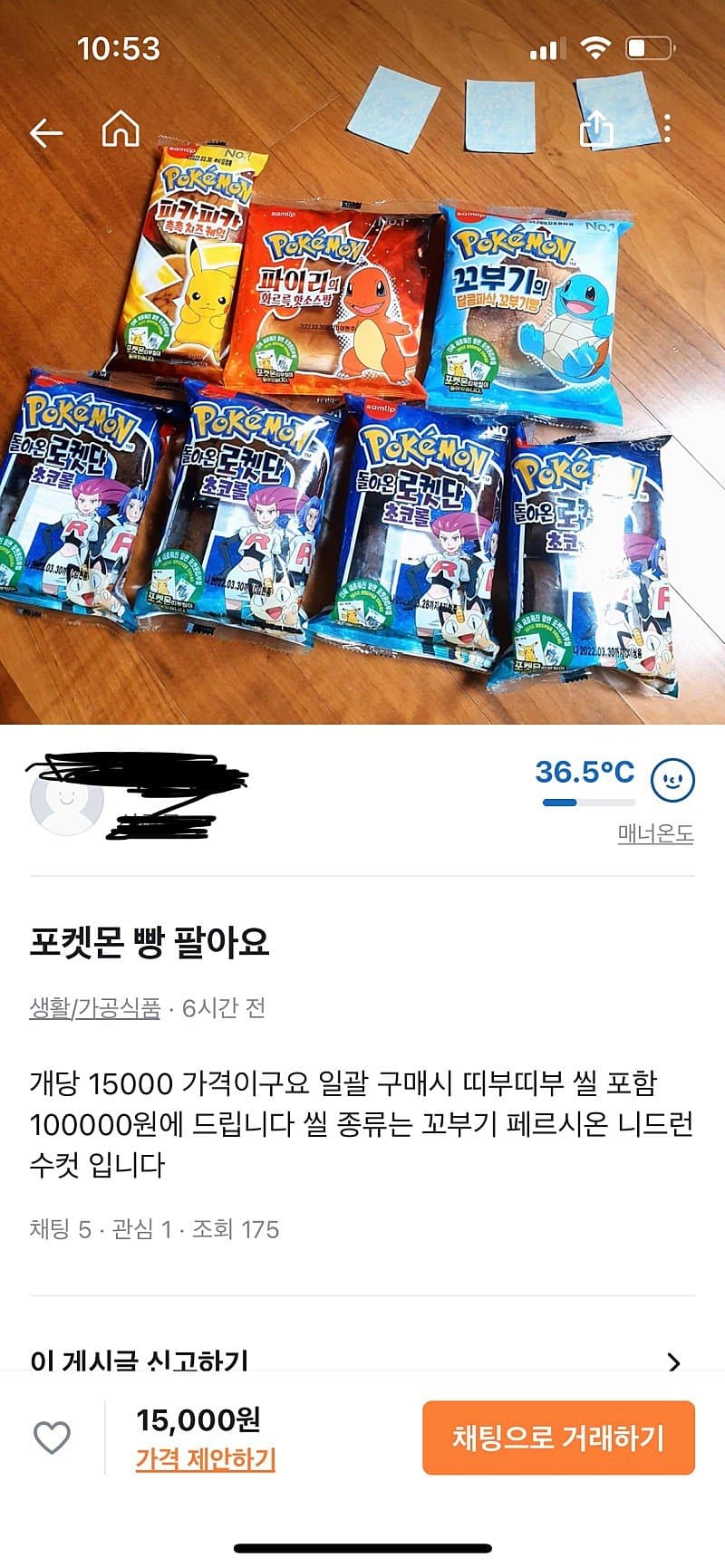The height and width of the screenshot is (1568, 725).
Task: Tap the 매너온도 link
Action: tap(655, 833)
